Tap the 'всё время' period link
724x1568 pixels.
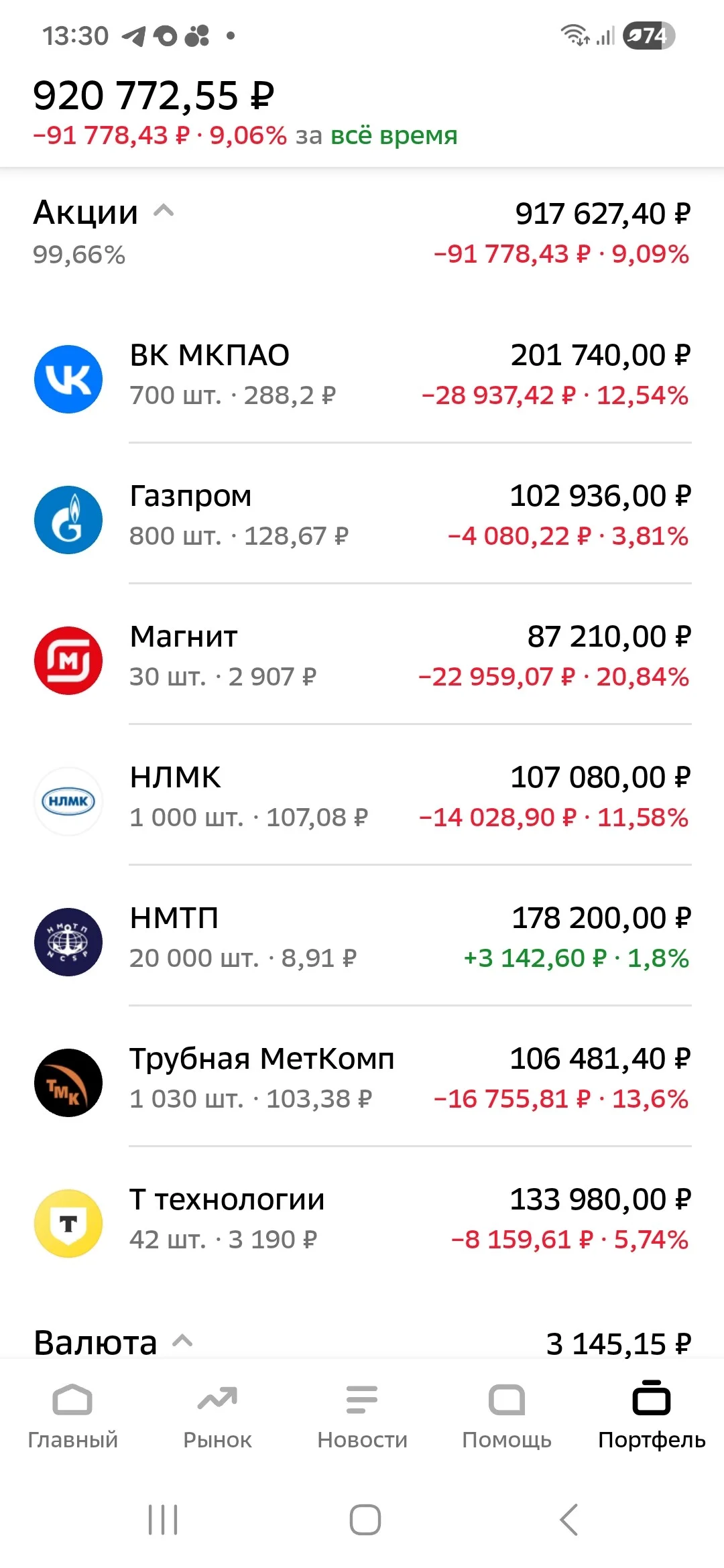click(394, 135)
